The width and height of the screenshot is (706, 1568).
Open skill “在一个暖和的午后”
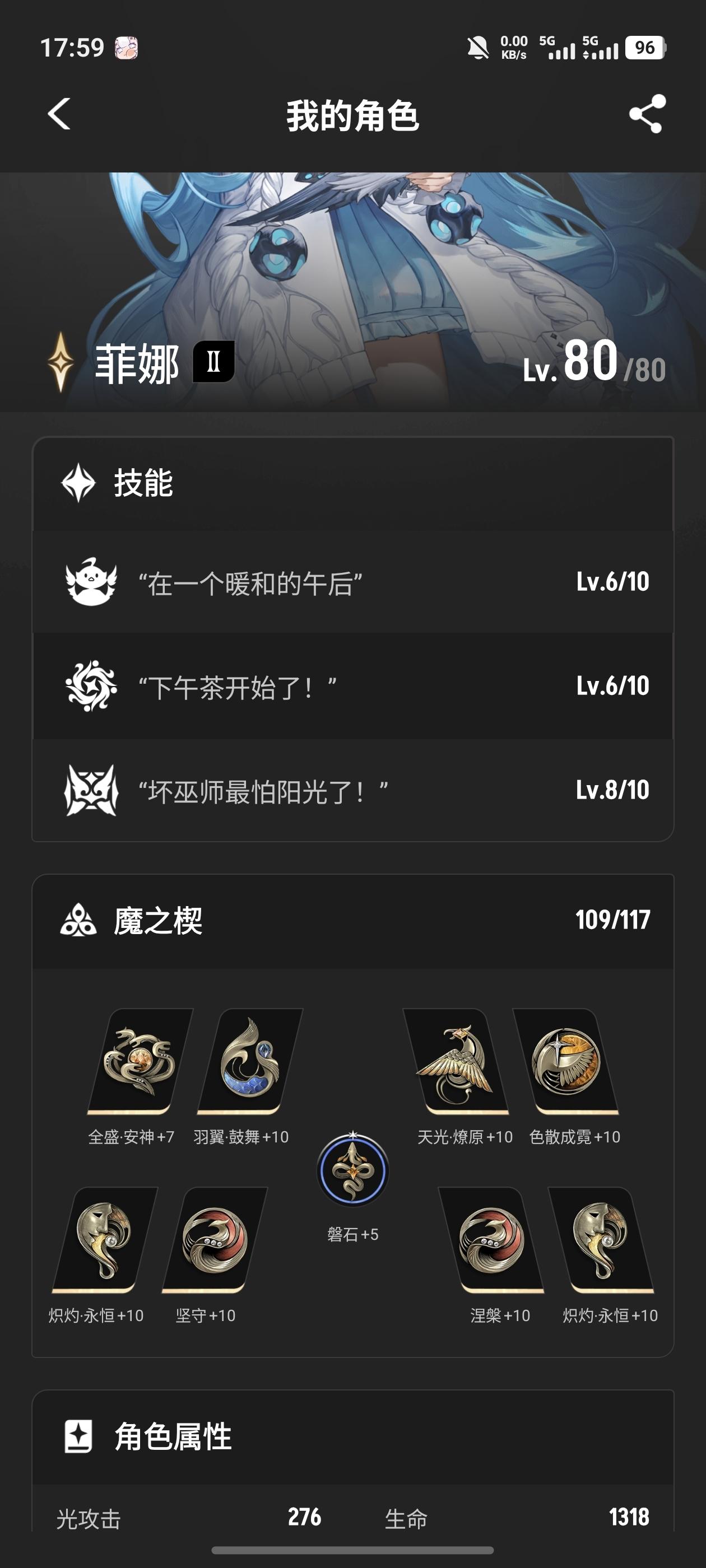(352, 582)
